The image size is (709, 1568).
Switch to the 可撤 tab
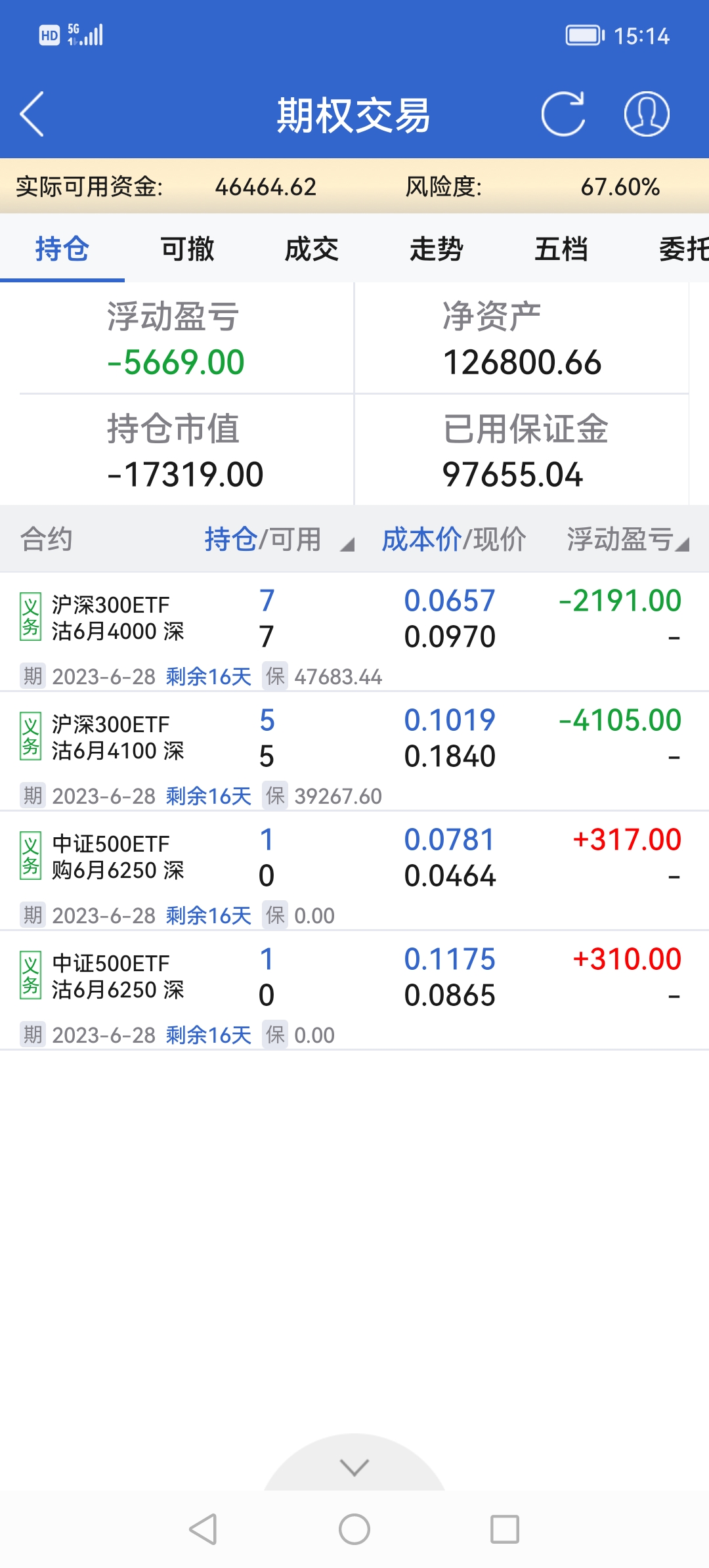[187, 250]
